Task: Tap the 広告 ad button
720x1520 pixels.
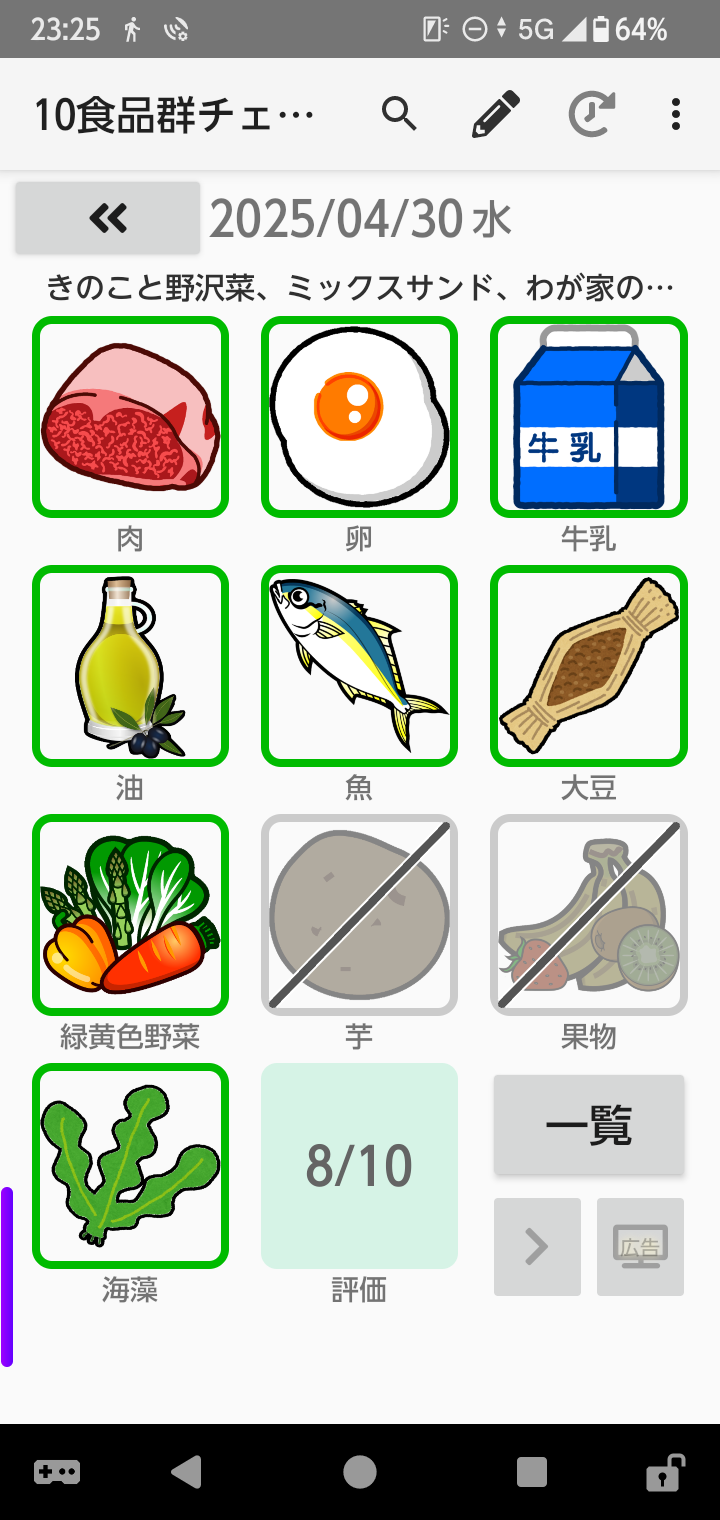Action: (x=640, y=1247)
